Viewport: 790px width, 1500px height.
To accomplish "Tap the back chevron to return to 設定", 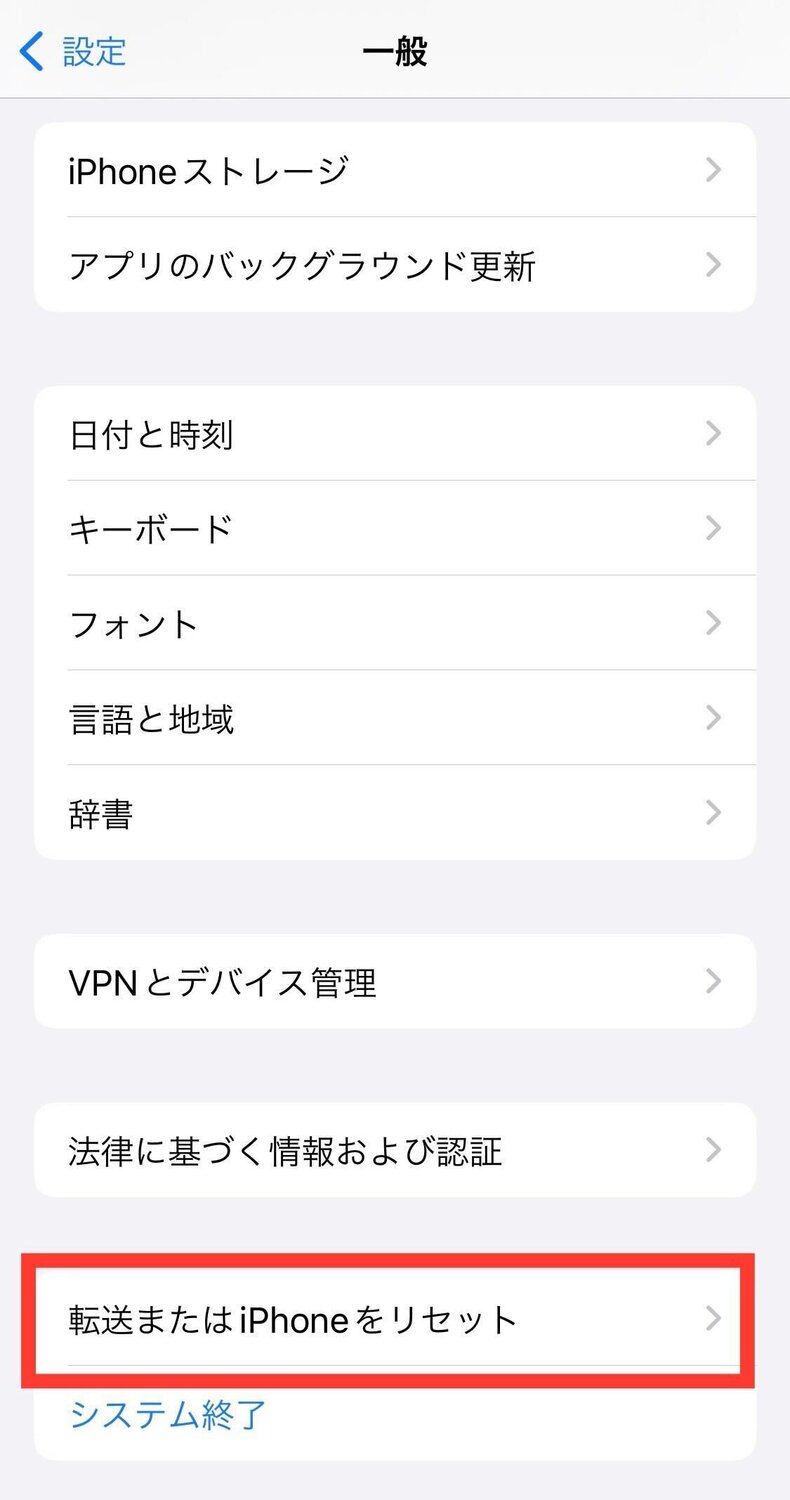I will pyautogui.click(x=30, y=52).
